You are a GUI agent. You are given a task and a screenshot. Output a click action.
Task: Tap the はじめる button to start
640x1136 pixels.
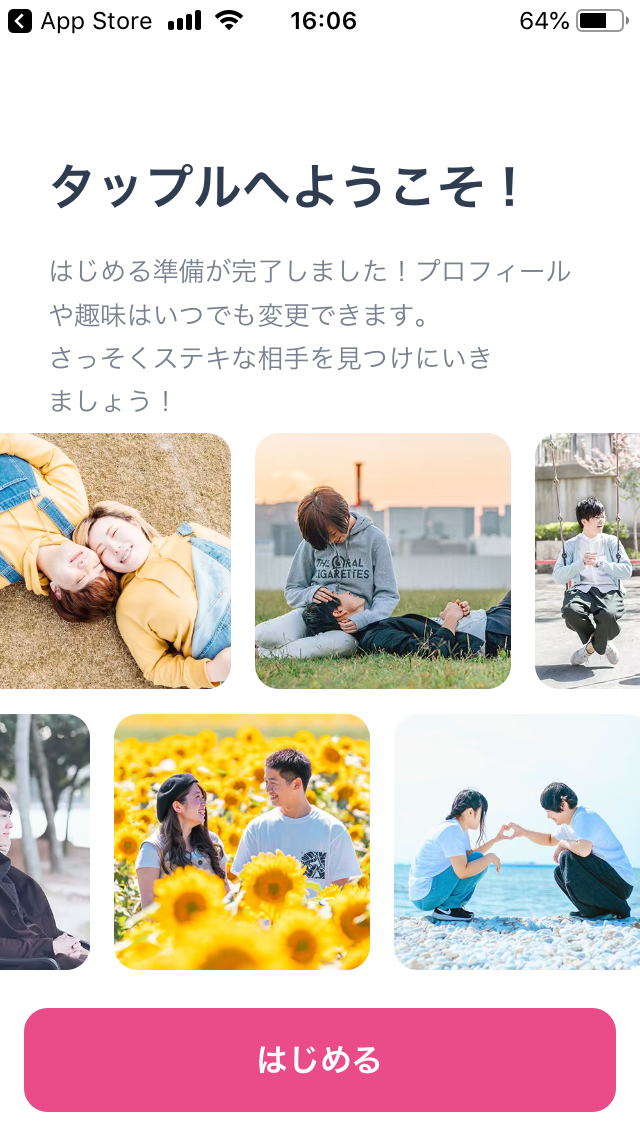click(320, 1060)
